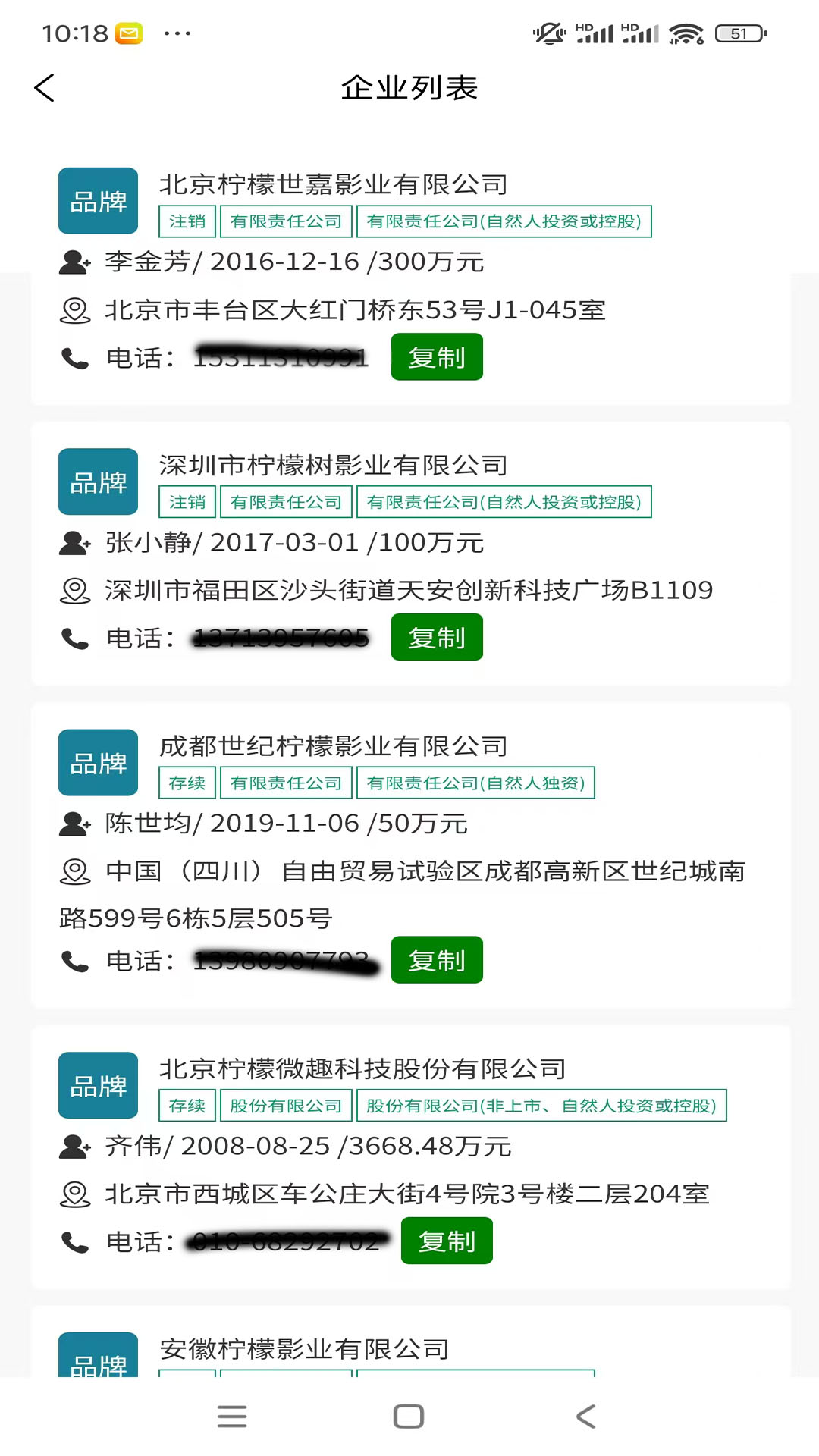The width and height of the screenshot is (819, 1456).
Task: Copy 成都世纪柠檬影业's phone via 复制 button
Action: pos(436,959)
